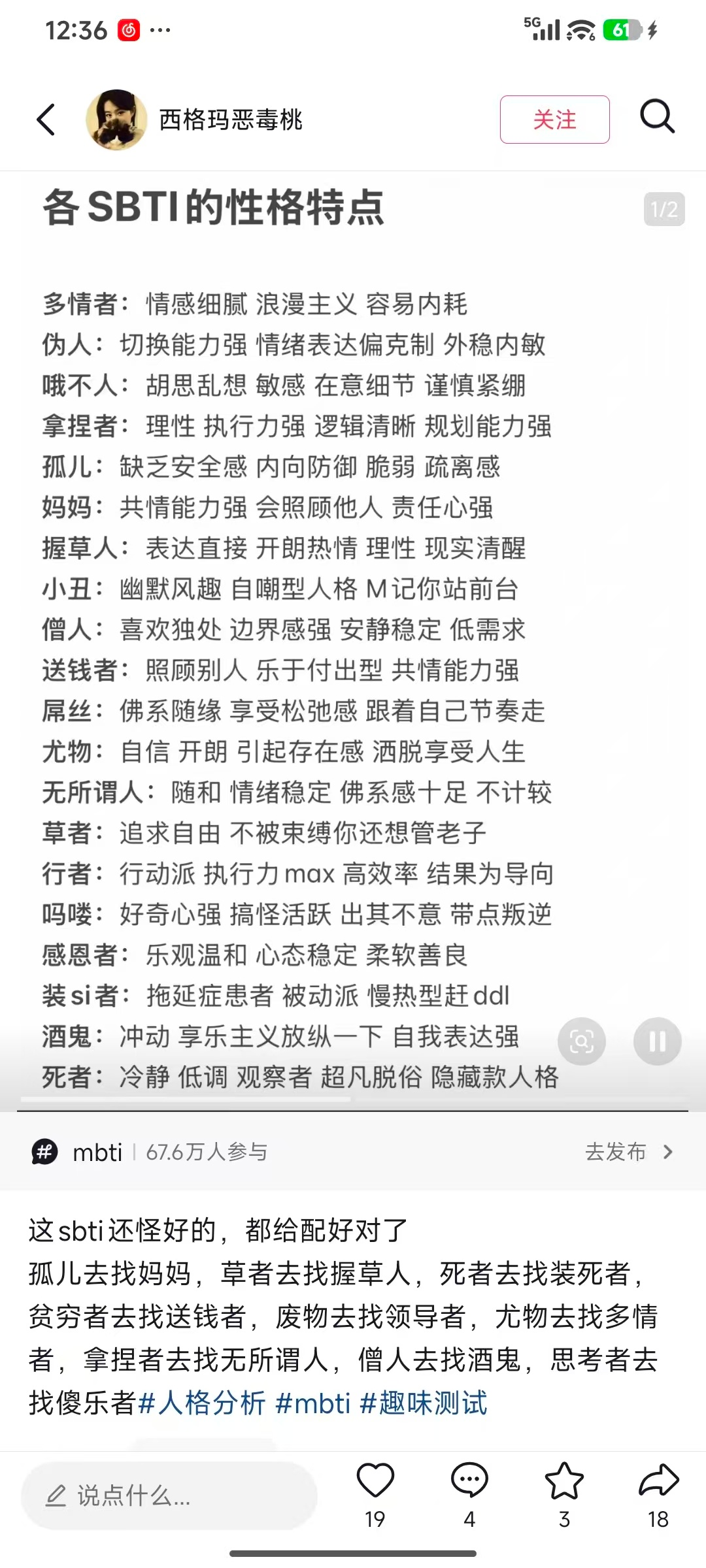Open the SBTI personality image fullscreen
This screenshot has height=1568, width=706.
pos(353,640)
